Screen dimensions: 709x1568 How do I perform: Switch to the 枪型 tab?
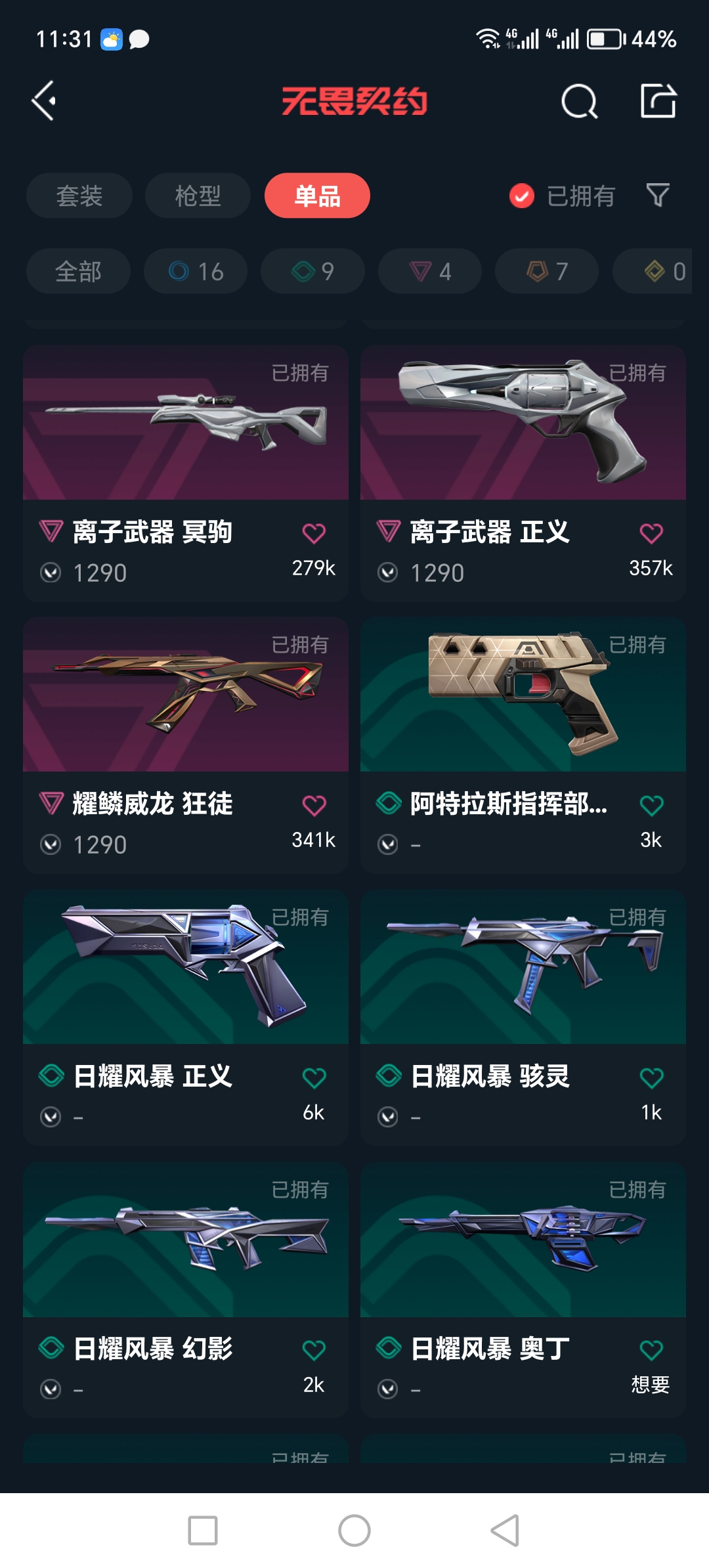[198, 196]
